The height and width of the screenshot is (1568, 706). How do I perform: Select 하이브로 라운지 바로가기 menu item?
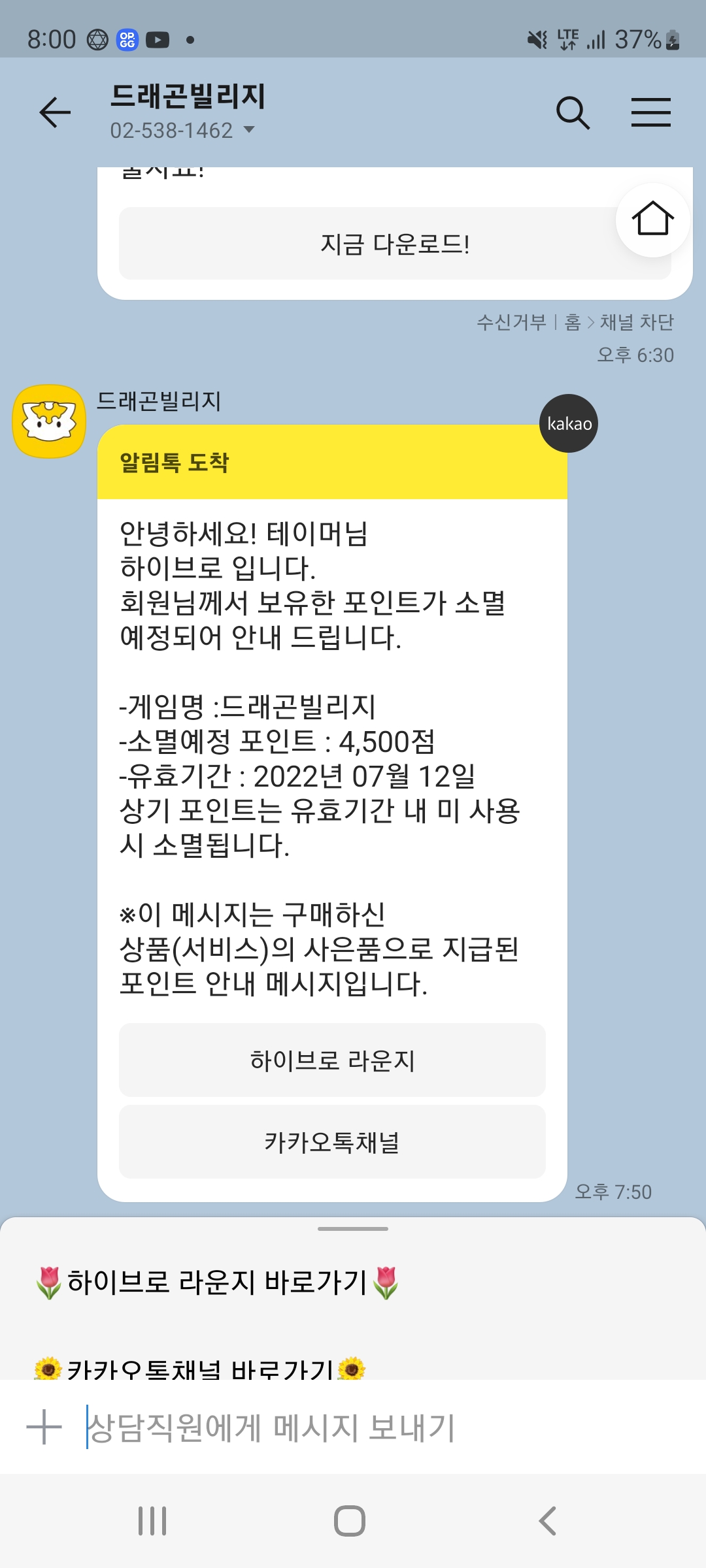point(217,1282)
